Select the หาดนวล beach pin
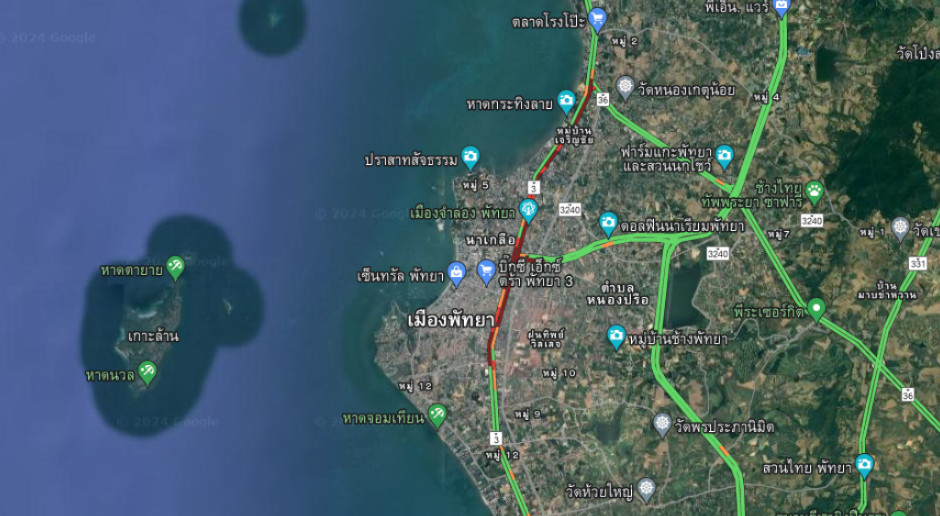This screenshot has width=940, height=516. [x=147, y=372]
